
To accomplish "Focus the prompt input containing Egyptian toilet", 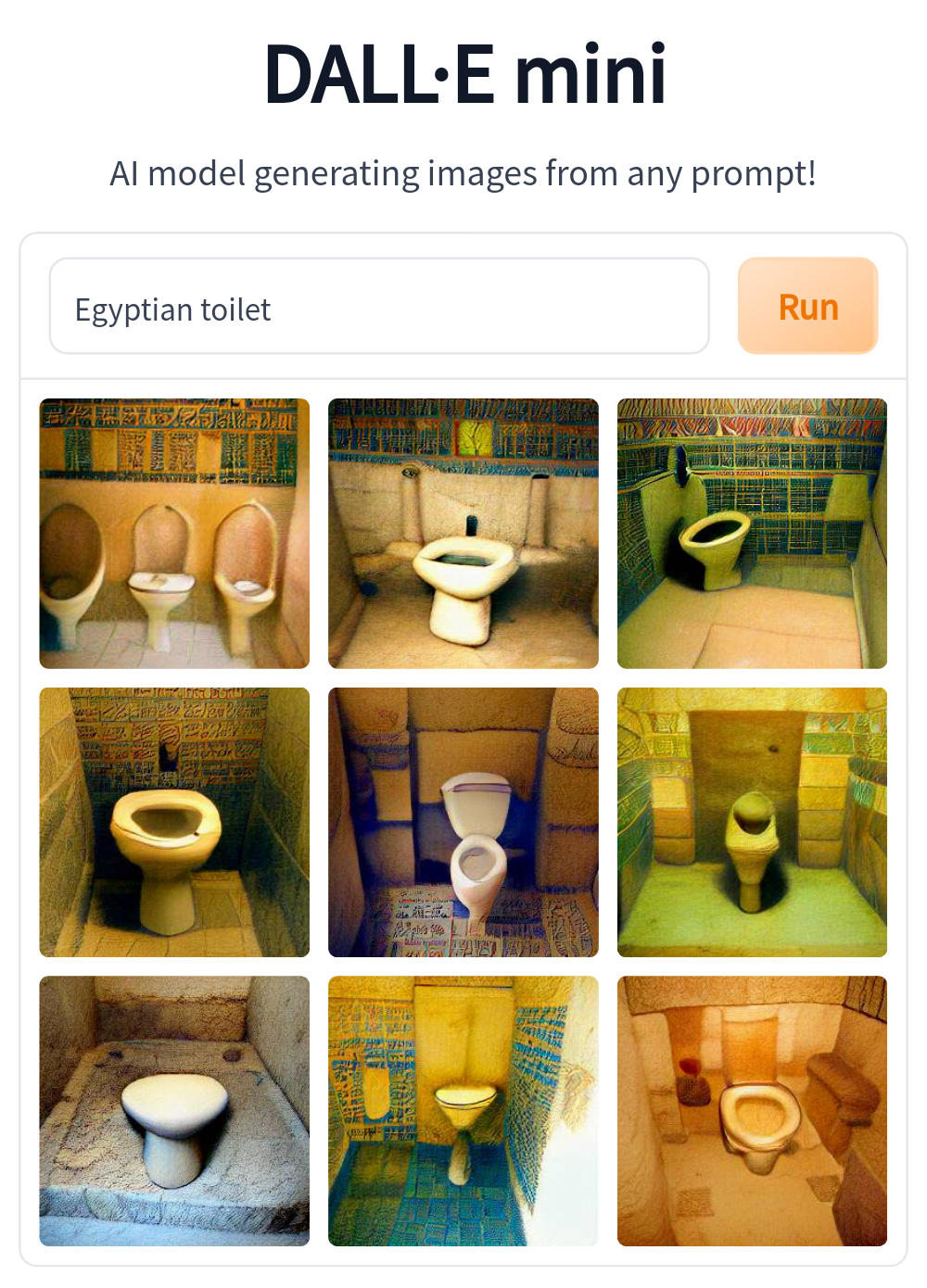I will (378, 306).
